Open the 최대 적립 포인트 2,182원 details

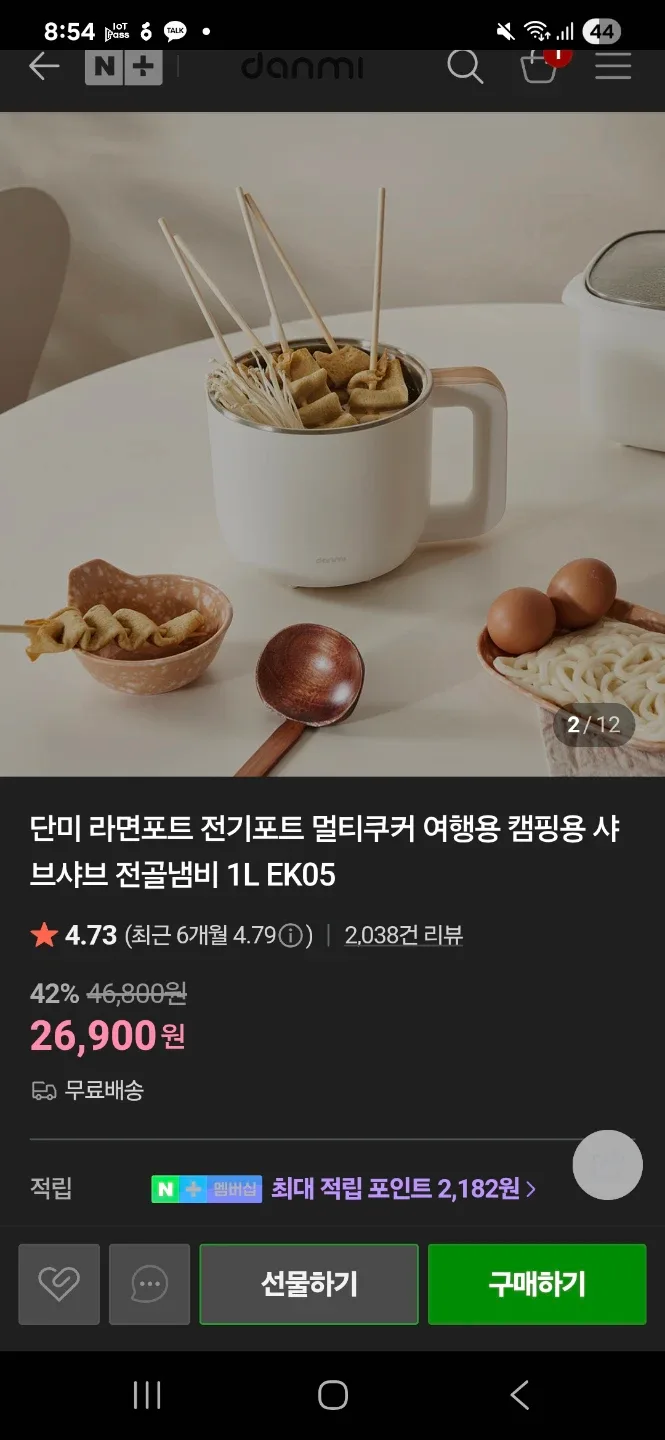point(403,1188)
